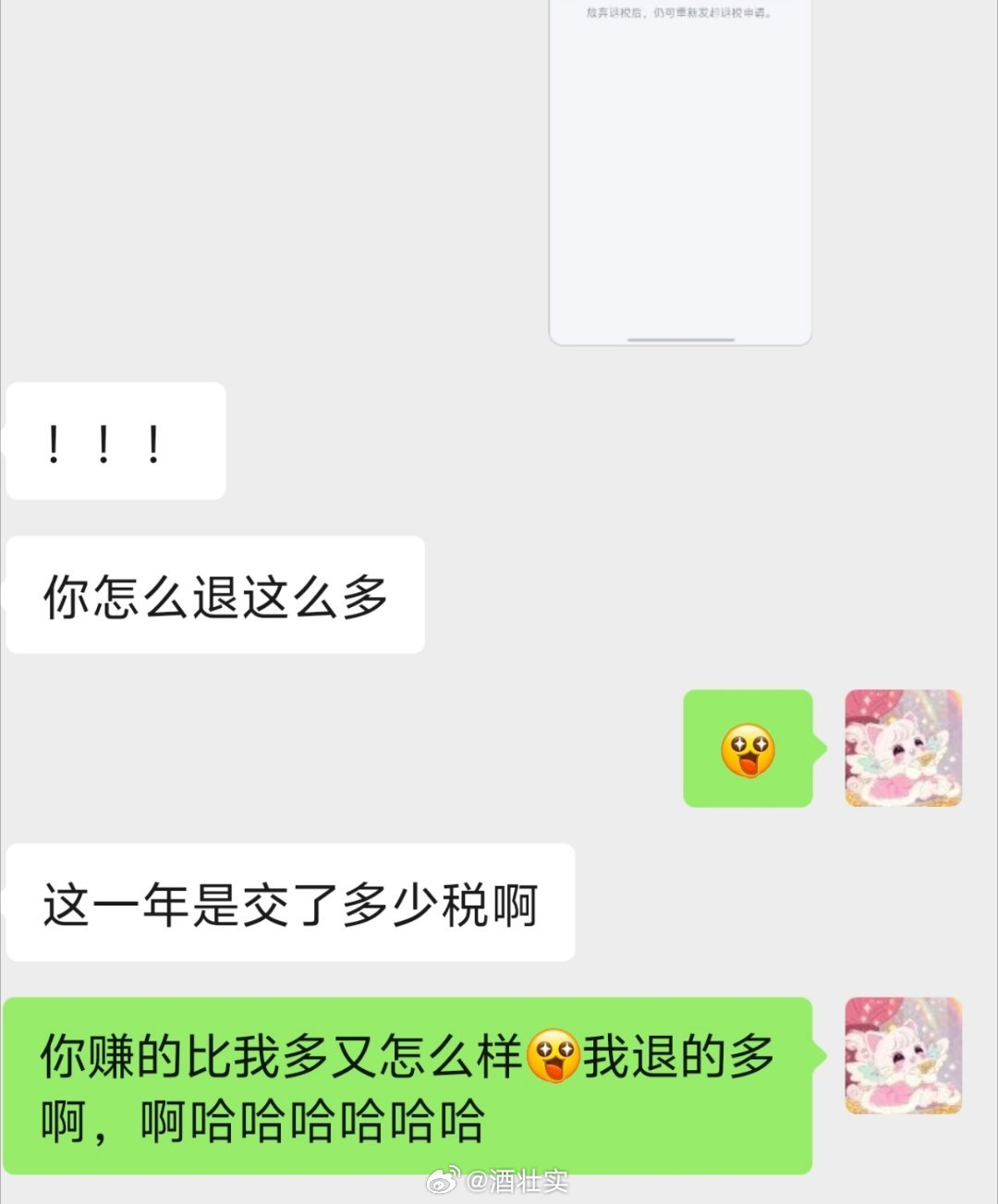Tap the white card area of the screenshot
This screenshot has height=1204, width=998.
click(680, 185)
